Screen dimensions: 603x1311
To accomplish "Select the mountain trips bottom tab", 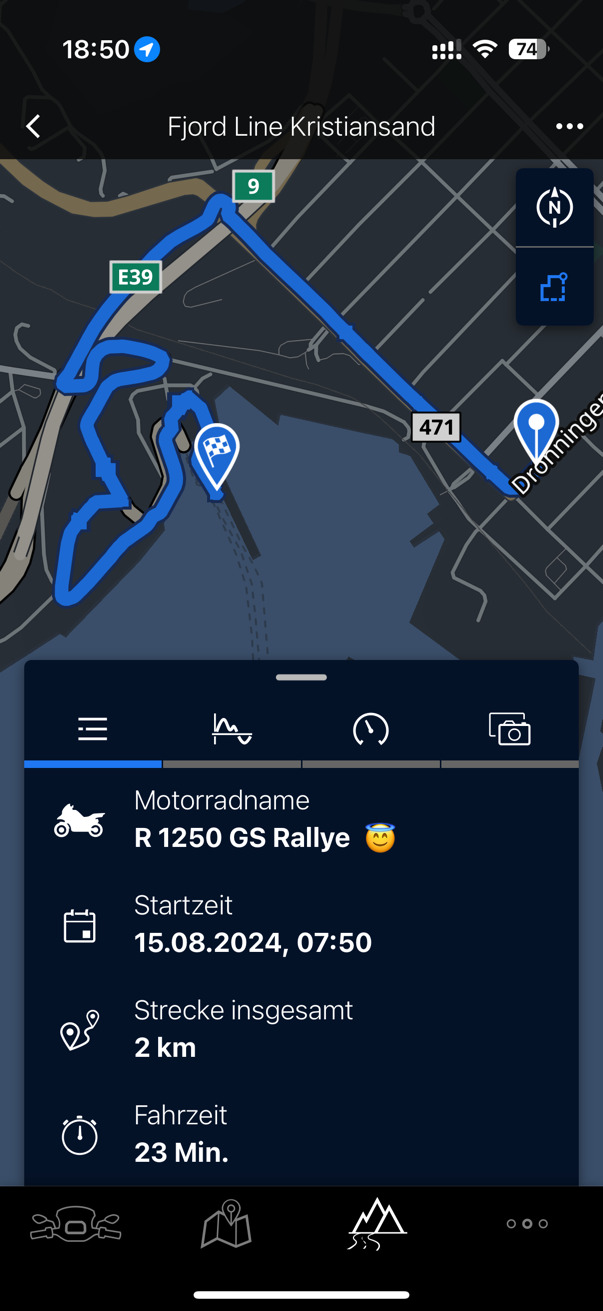I will pyautogui.click(x=377, y=1224).
